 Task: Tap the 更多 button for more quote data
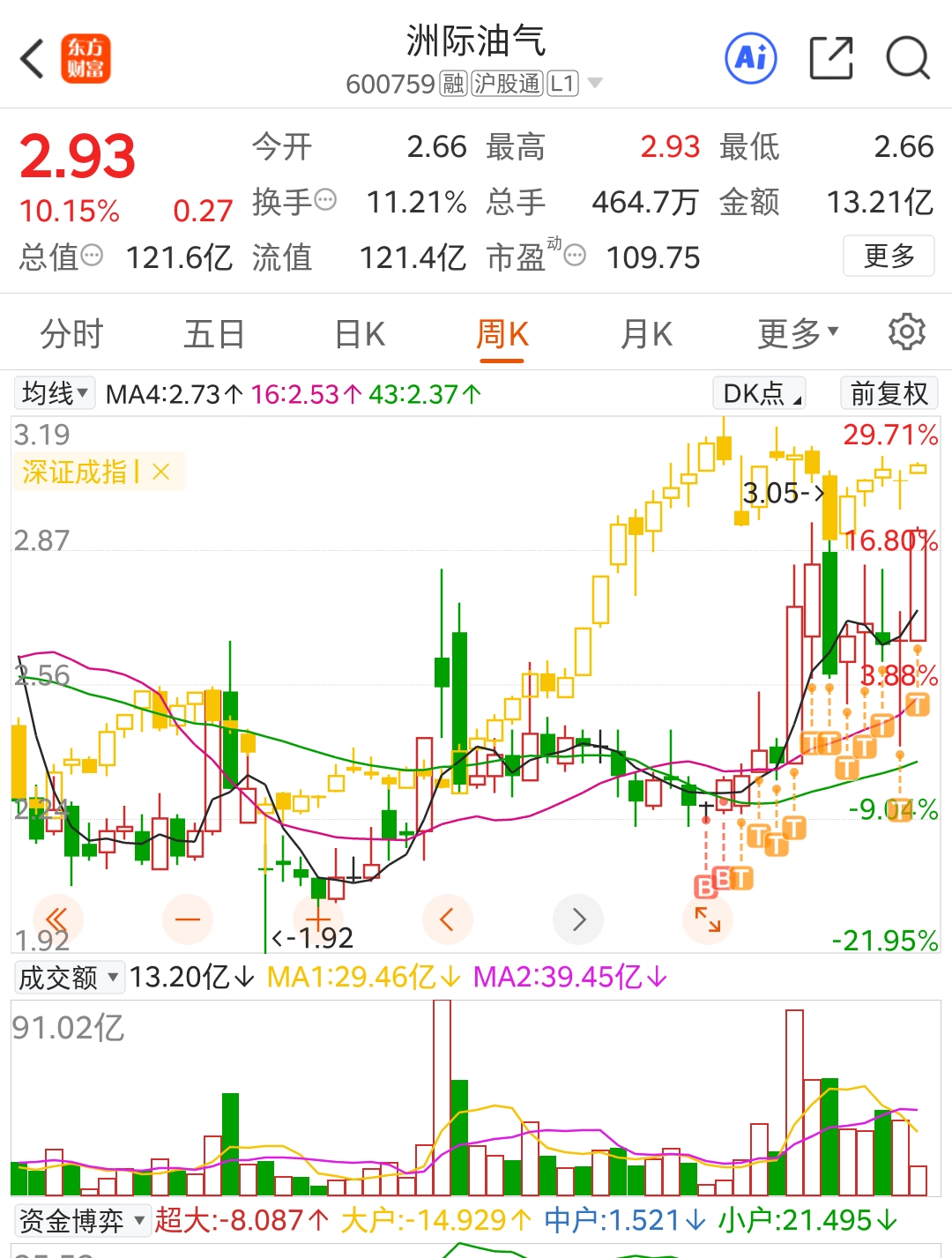pos(888,257)
